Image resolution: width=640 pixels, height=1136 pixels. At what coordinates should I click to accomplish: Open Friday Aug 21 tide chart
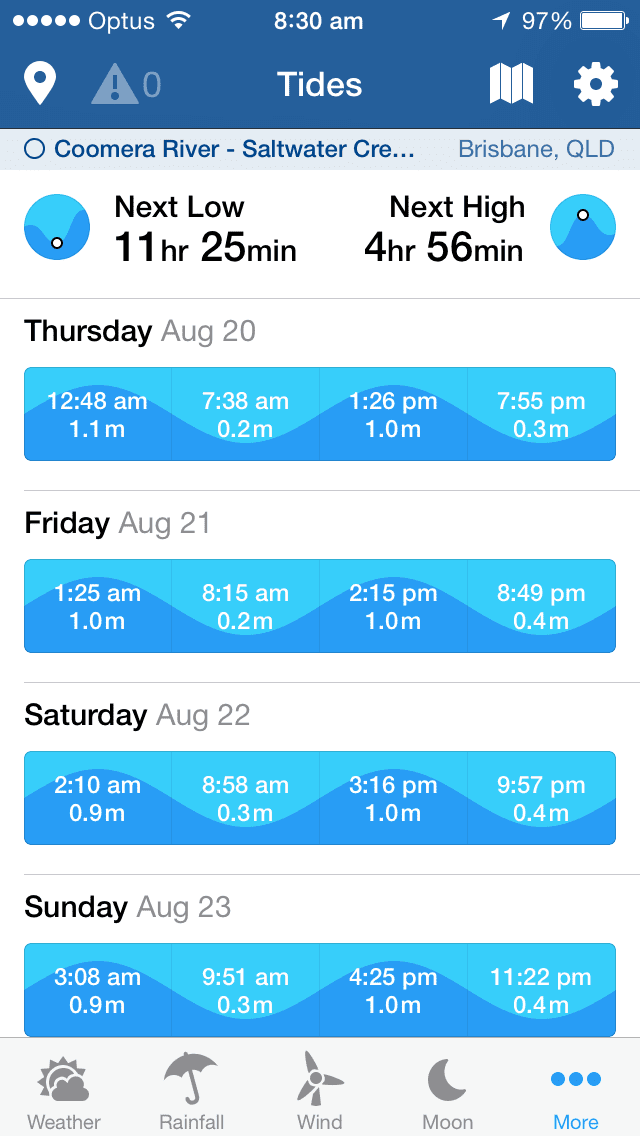tap(320, 606)
